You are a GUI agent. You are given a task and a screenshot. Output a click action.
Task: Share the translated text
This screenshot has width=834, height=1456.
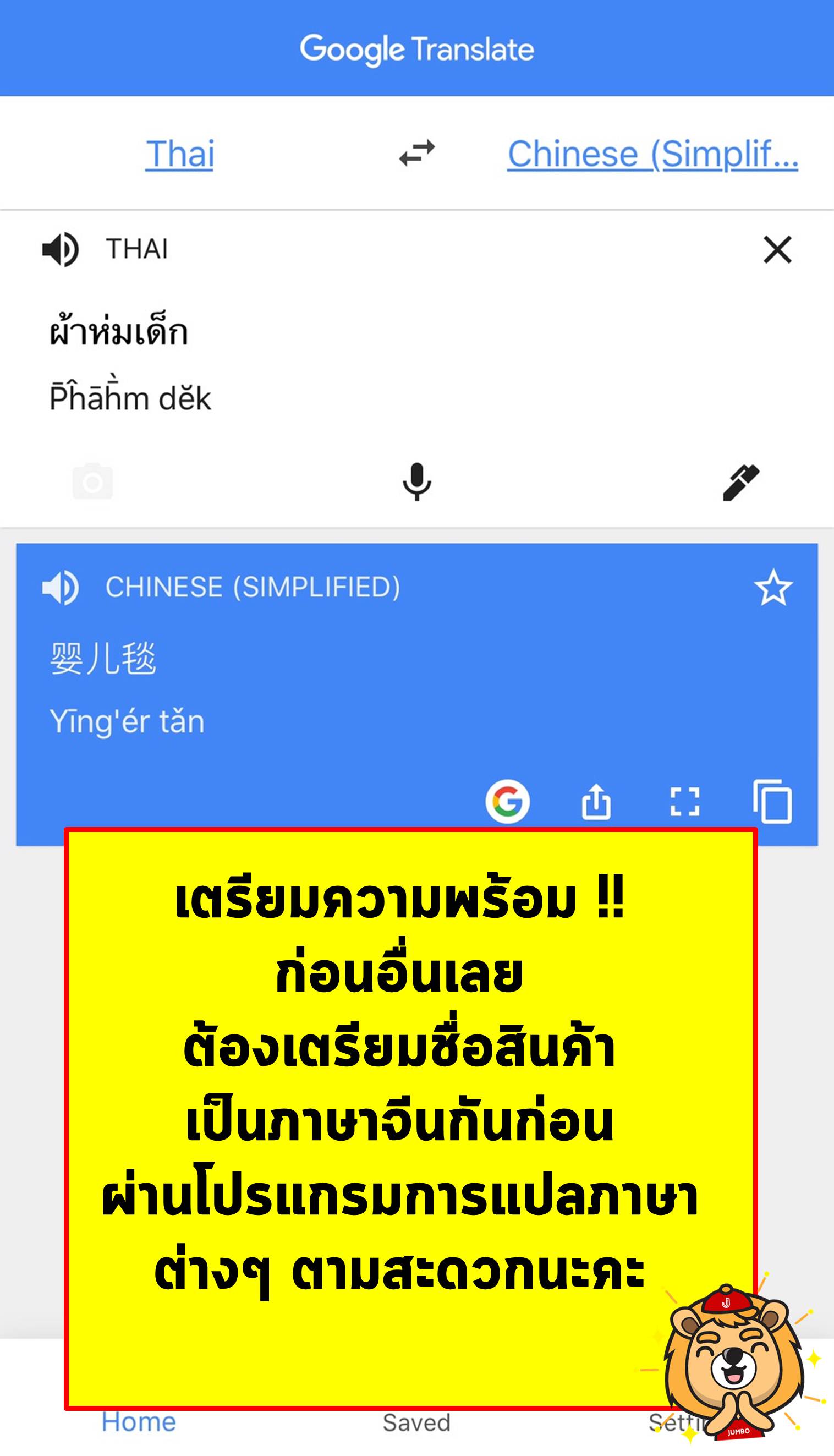coord(596,801)
